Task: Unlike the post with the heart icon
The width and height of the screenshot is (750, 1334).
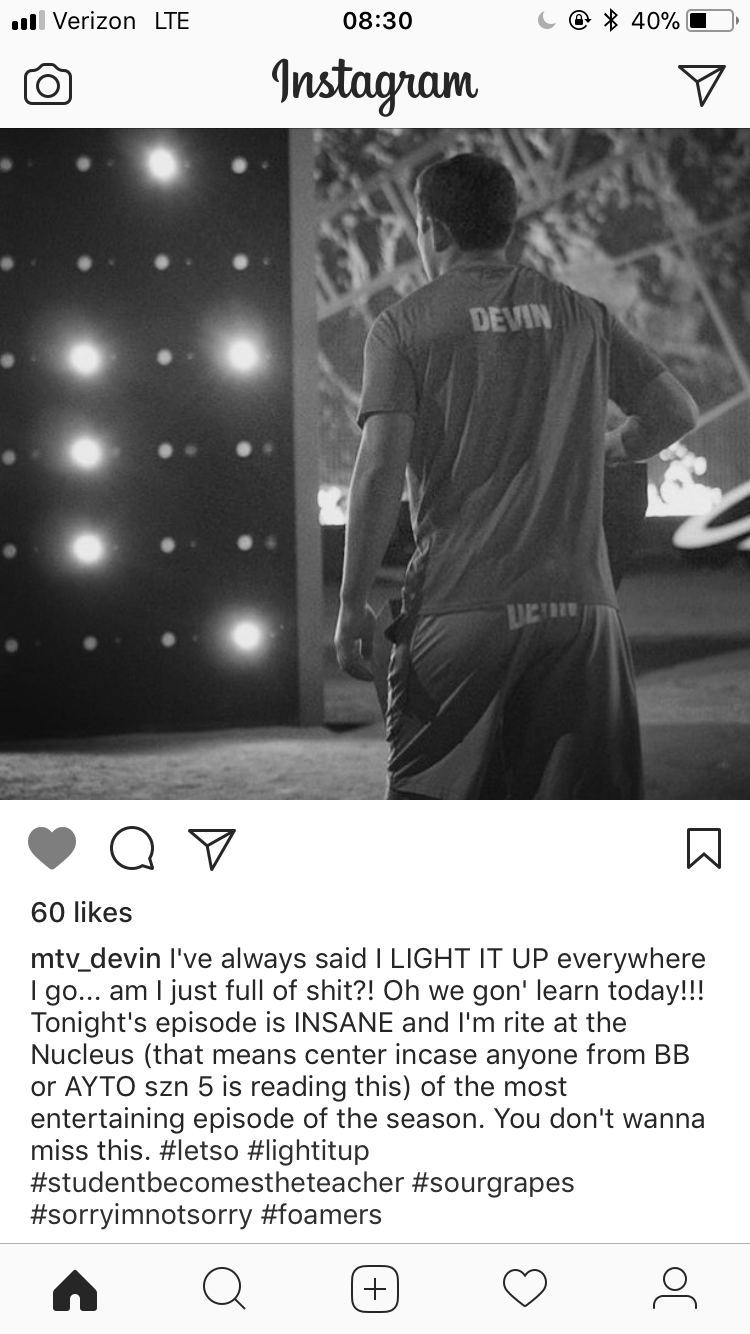Action: 52,849
